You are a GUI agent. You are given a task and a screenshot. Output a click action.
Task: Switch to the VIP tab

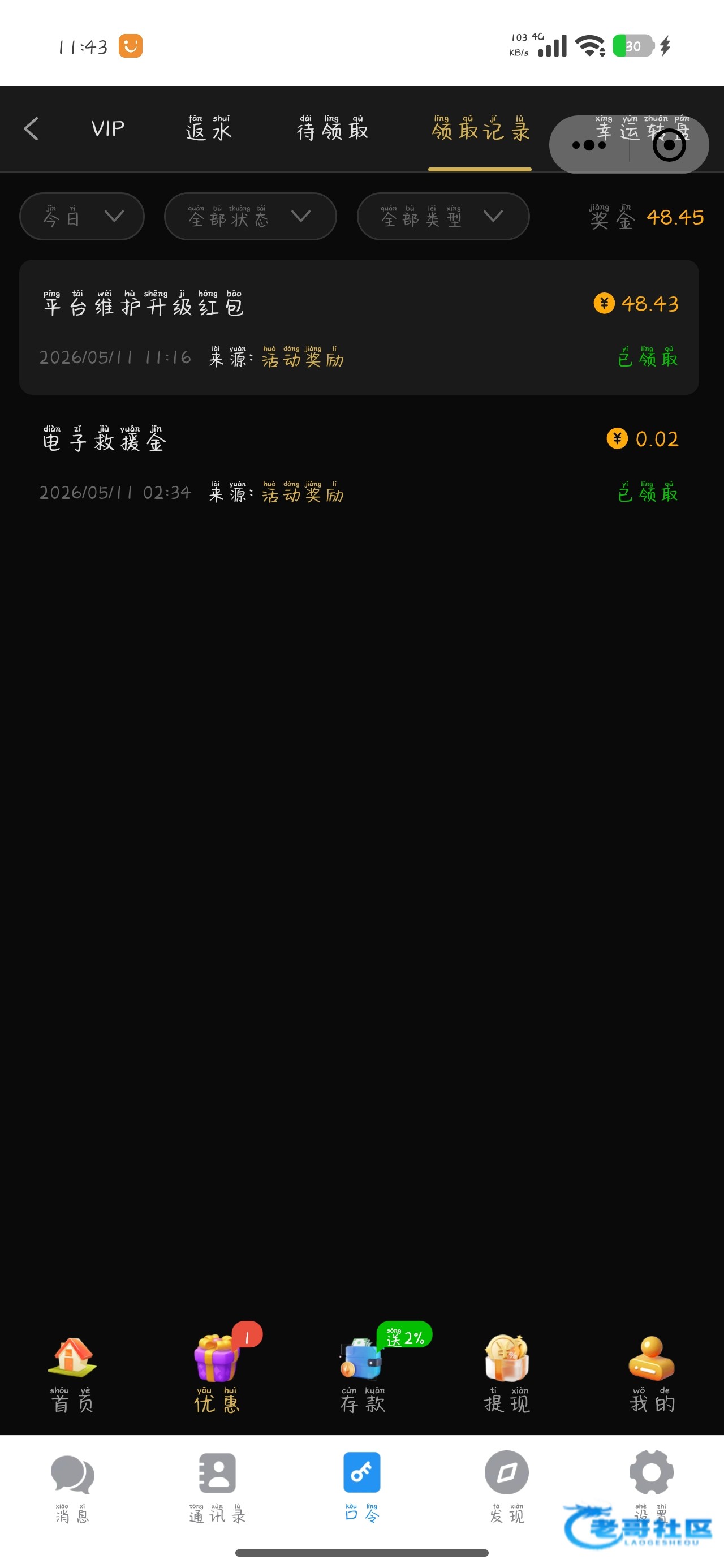coord(108,128)
